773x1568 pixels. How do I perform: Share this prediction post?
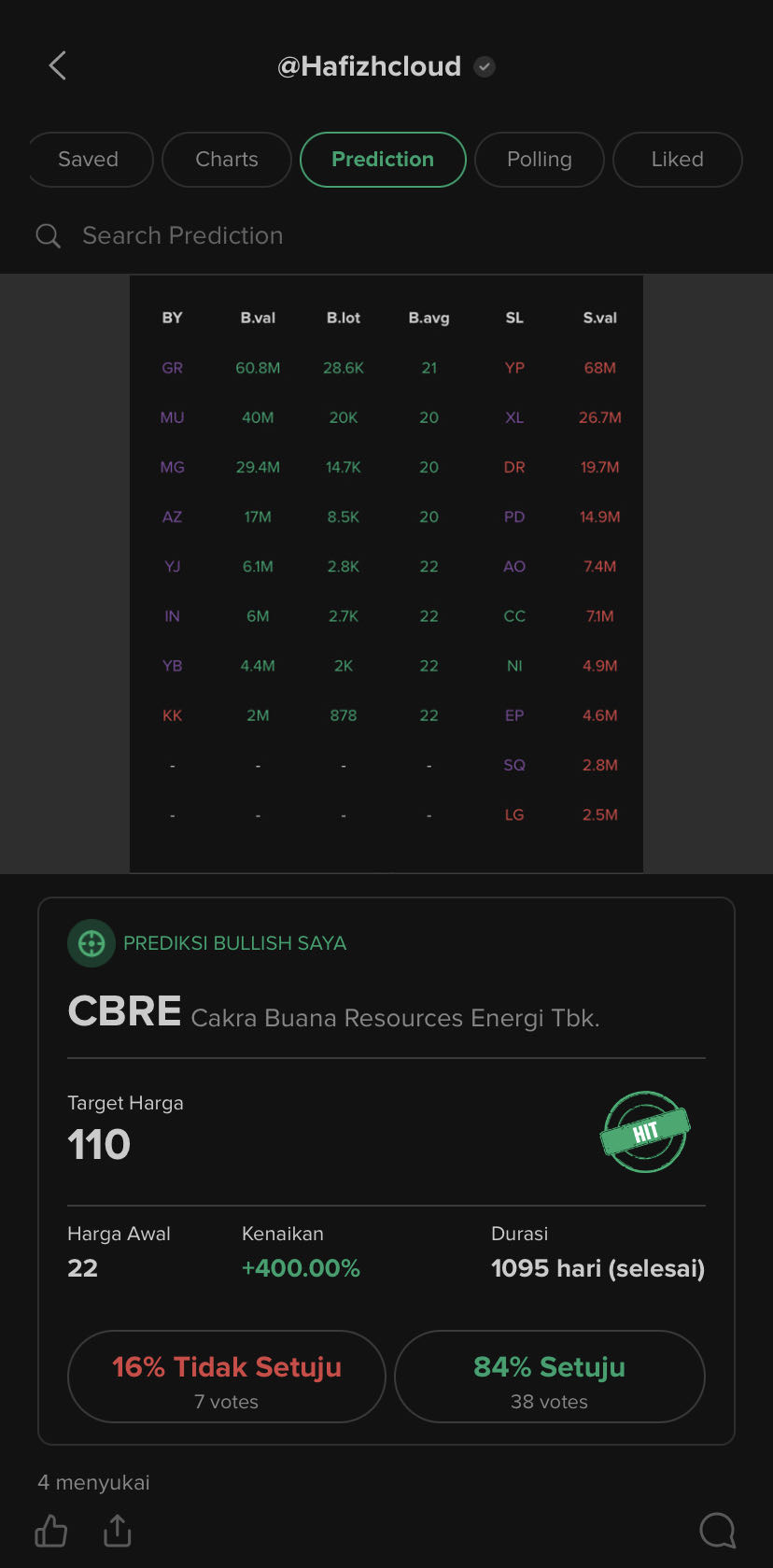pos(117,1530)
